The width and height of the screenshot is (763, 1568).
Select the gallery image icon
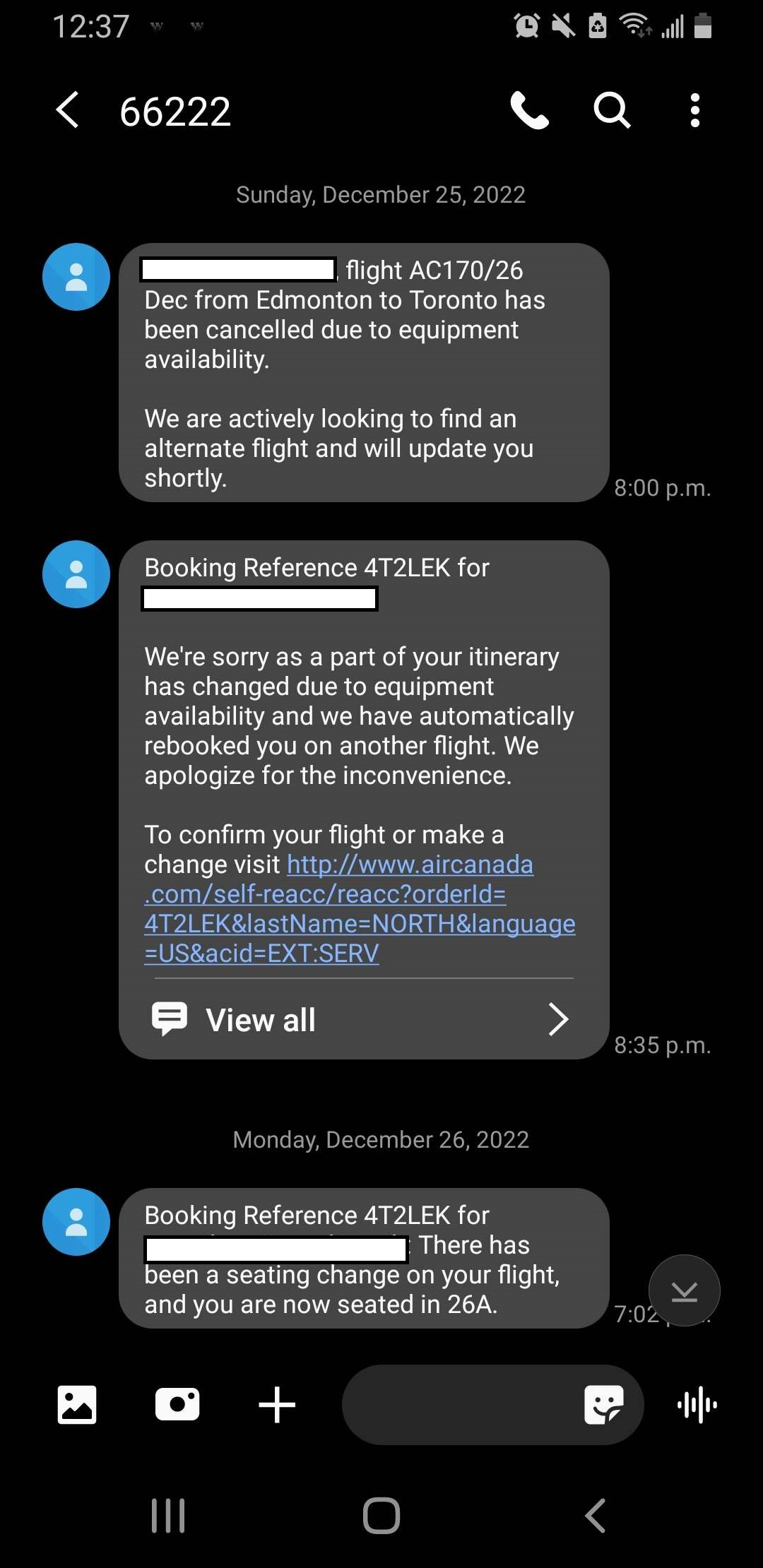click(76, 1404)
